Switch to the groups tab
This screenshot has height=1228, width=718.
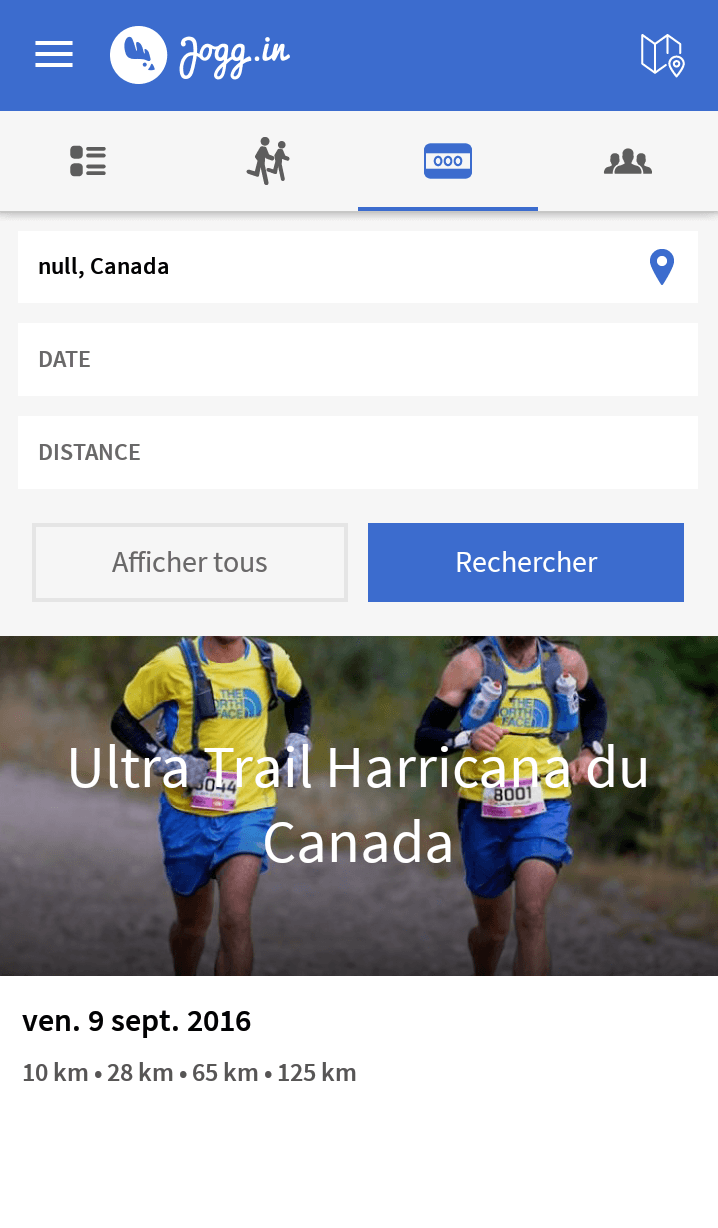click(x=628, y=161)
